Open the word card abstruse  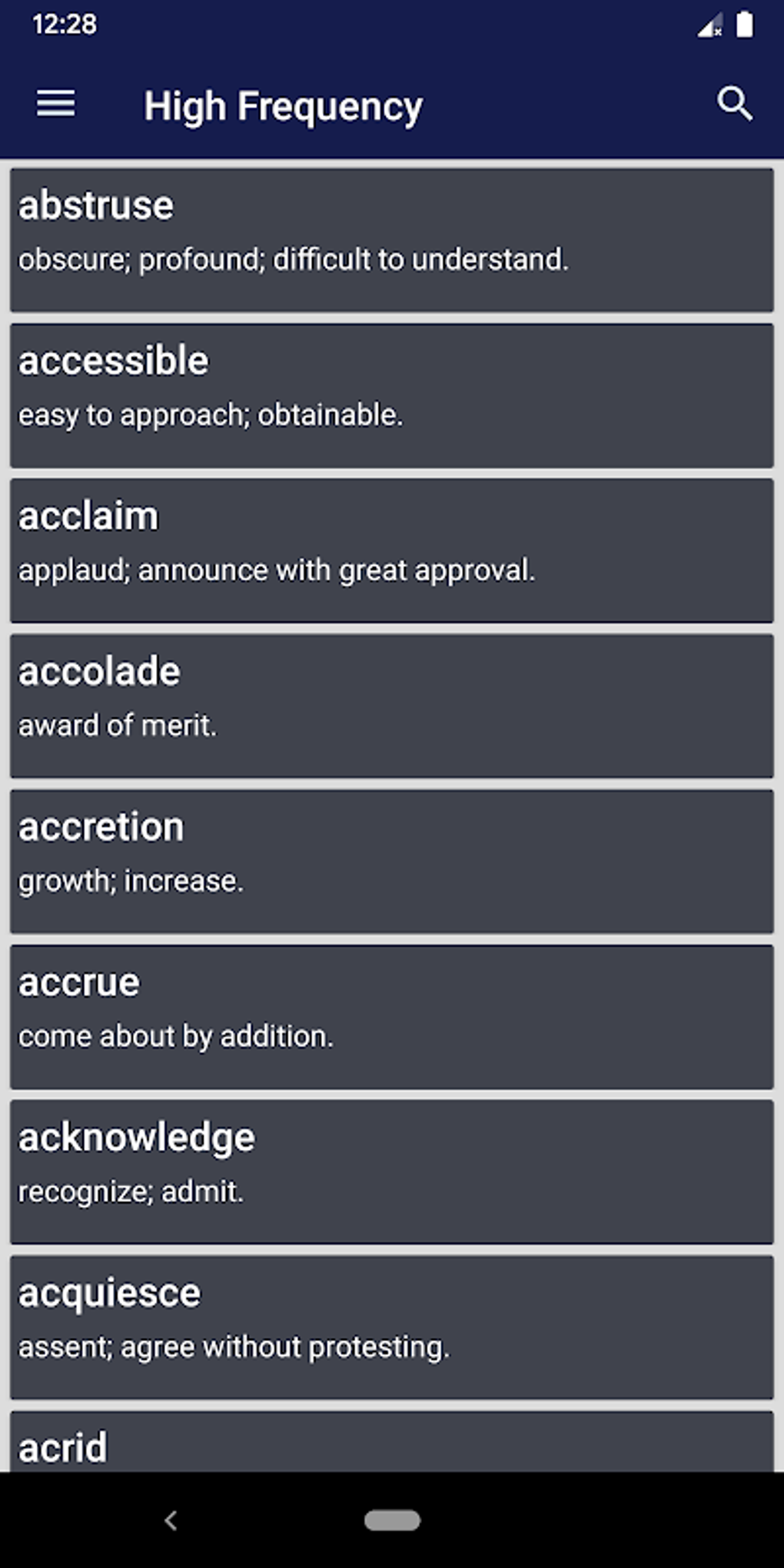click(x=391, y=240)
